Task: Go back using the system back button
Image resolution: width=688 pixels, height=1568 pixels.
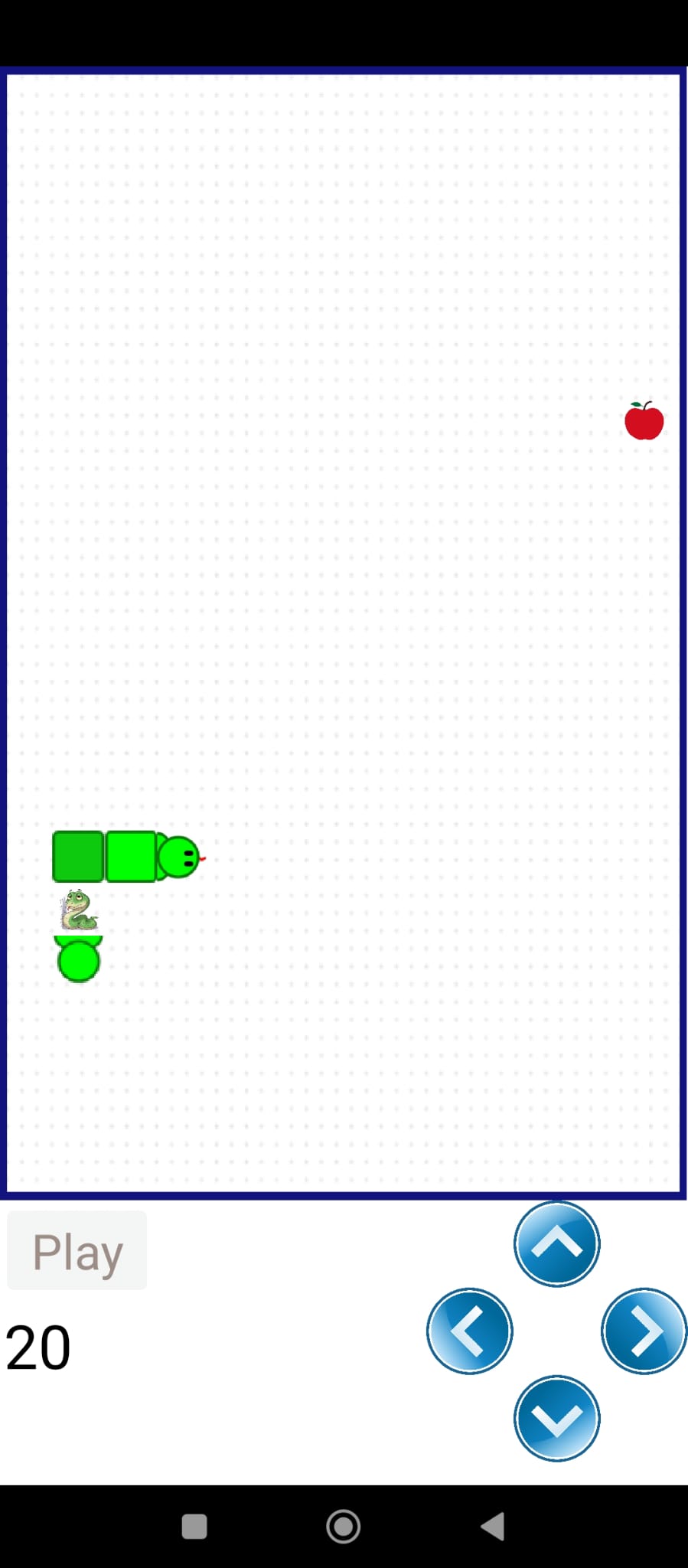Action: (493, 1526)
